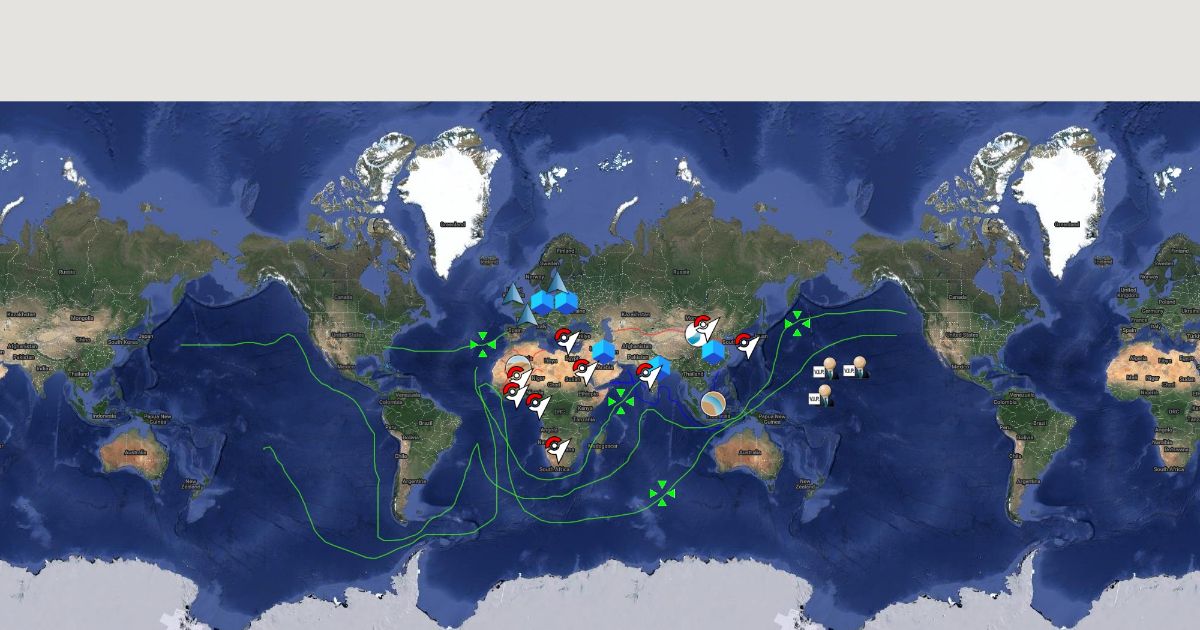Open the blue cube marker over Saudi Arabia
This screenshot has width=1200, height=630.
click(603, 352)
